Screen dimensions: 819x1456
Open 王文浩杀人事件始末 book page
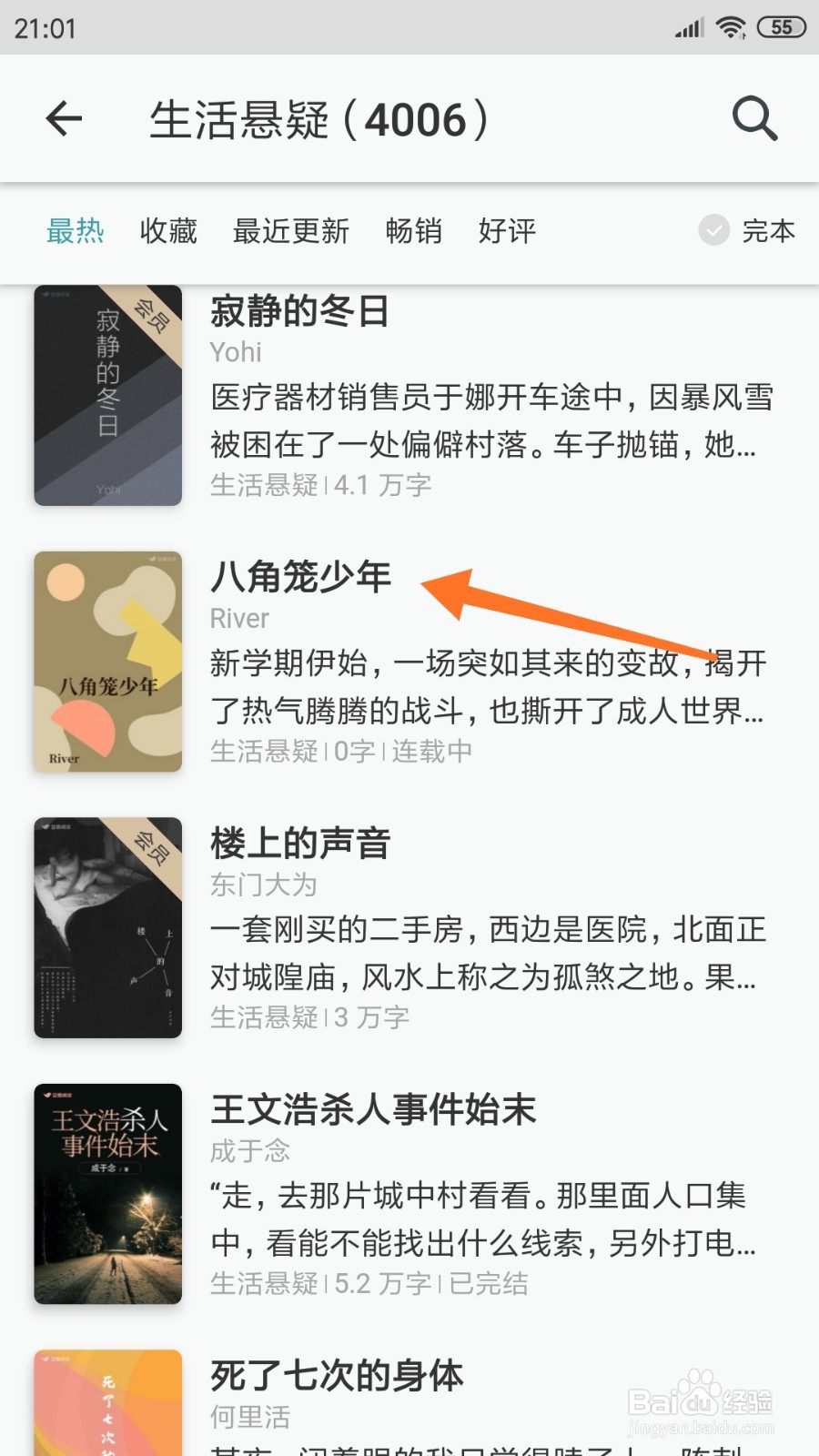pyautogui.click(x=373, y=1110)
